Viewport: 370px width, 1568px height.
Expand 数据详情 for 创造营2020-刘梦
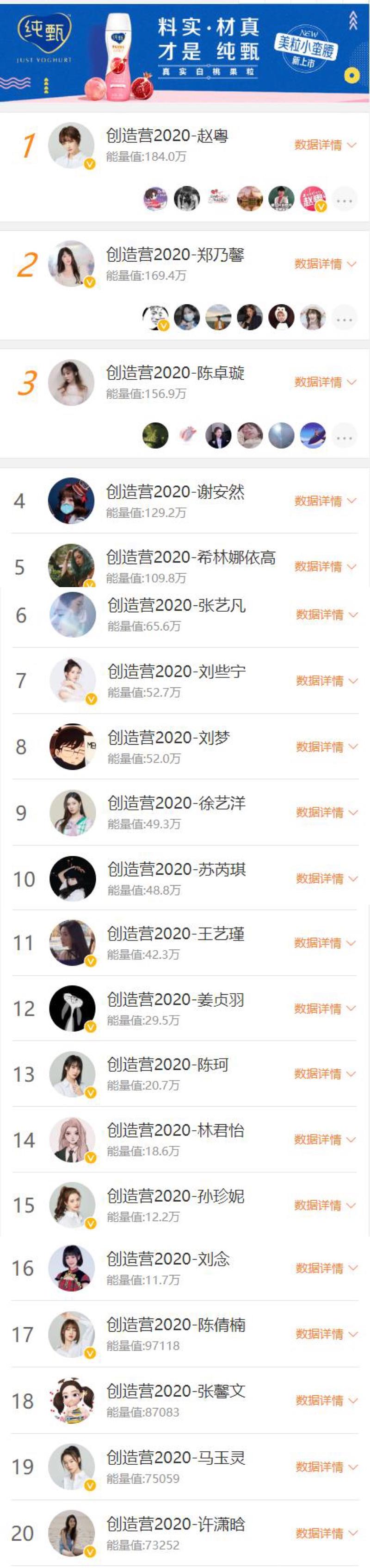(x=326, y=747)
